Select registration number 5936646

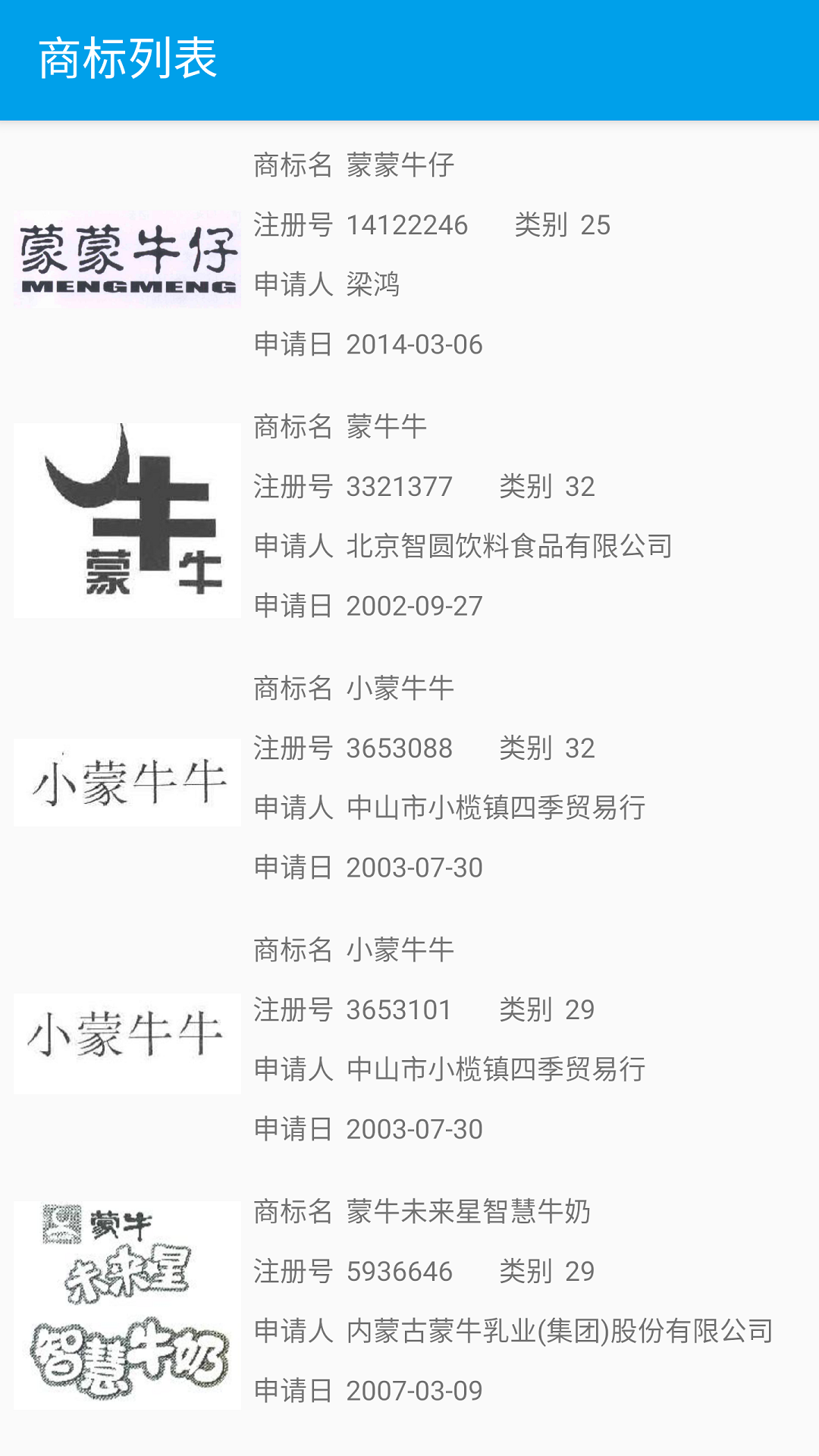click(398, 1271)
